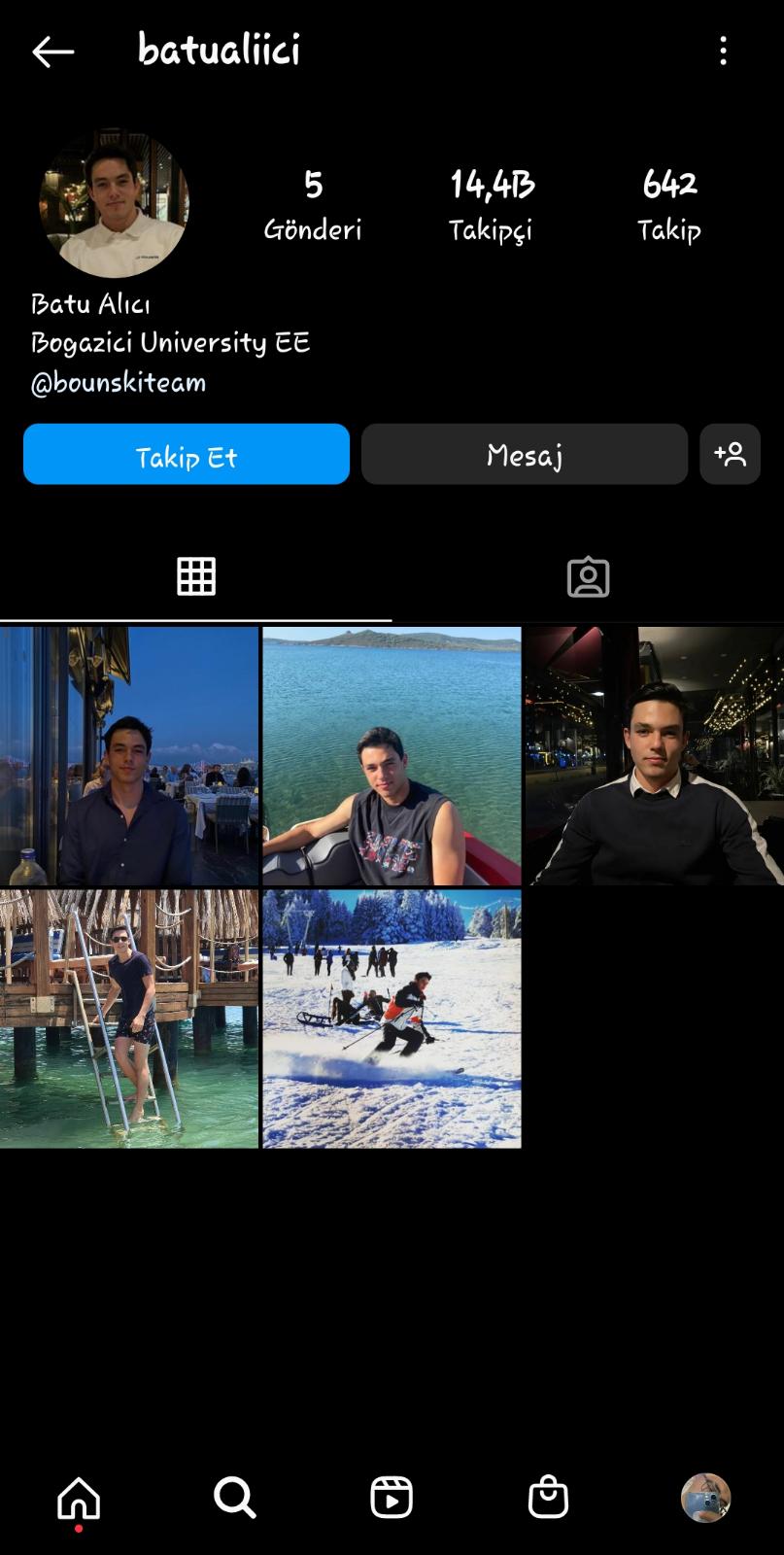Send a message with Mesaj button
Viewport: 784px width, 1555px height.
[525, 455]
